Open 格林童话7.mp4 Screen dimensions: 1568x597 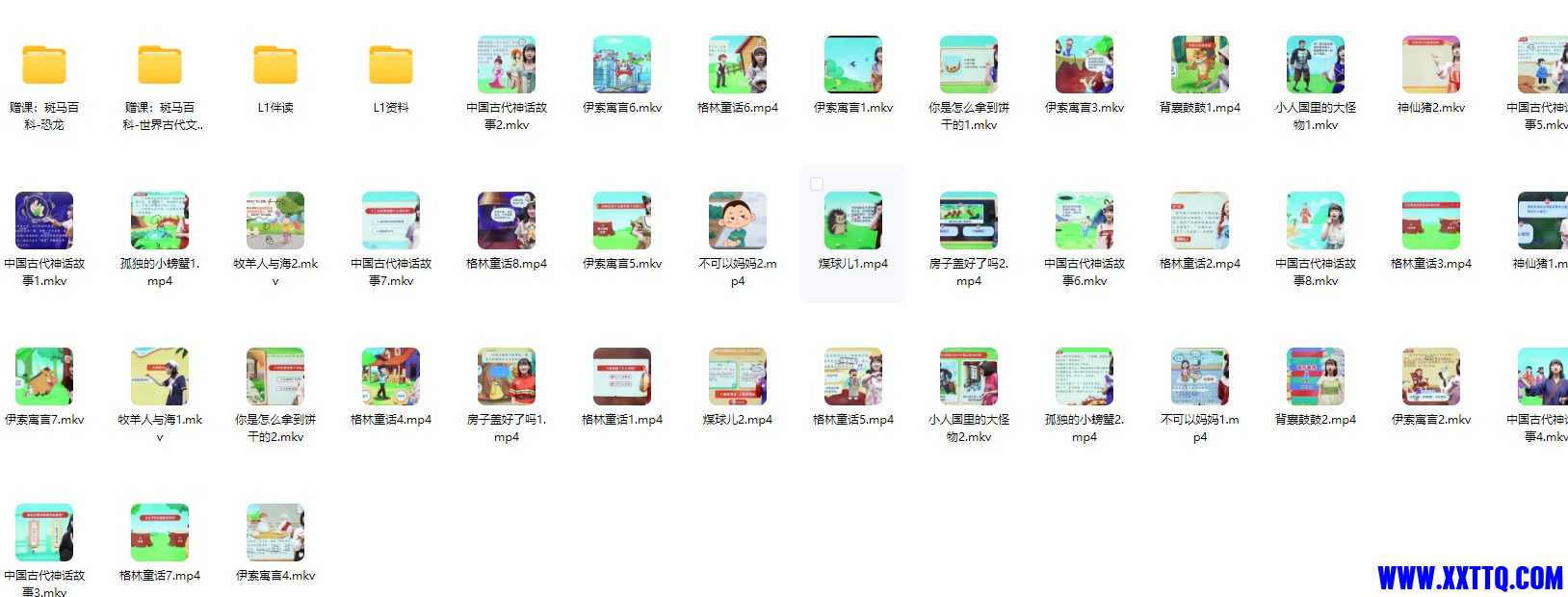click(x=160, y=532)
